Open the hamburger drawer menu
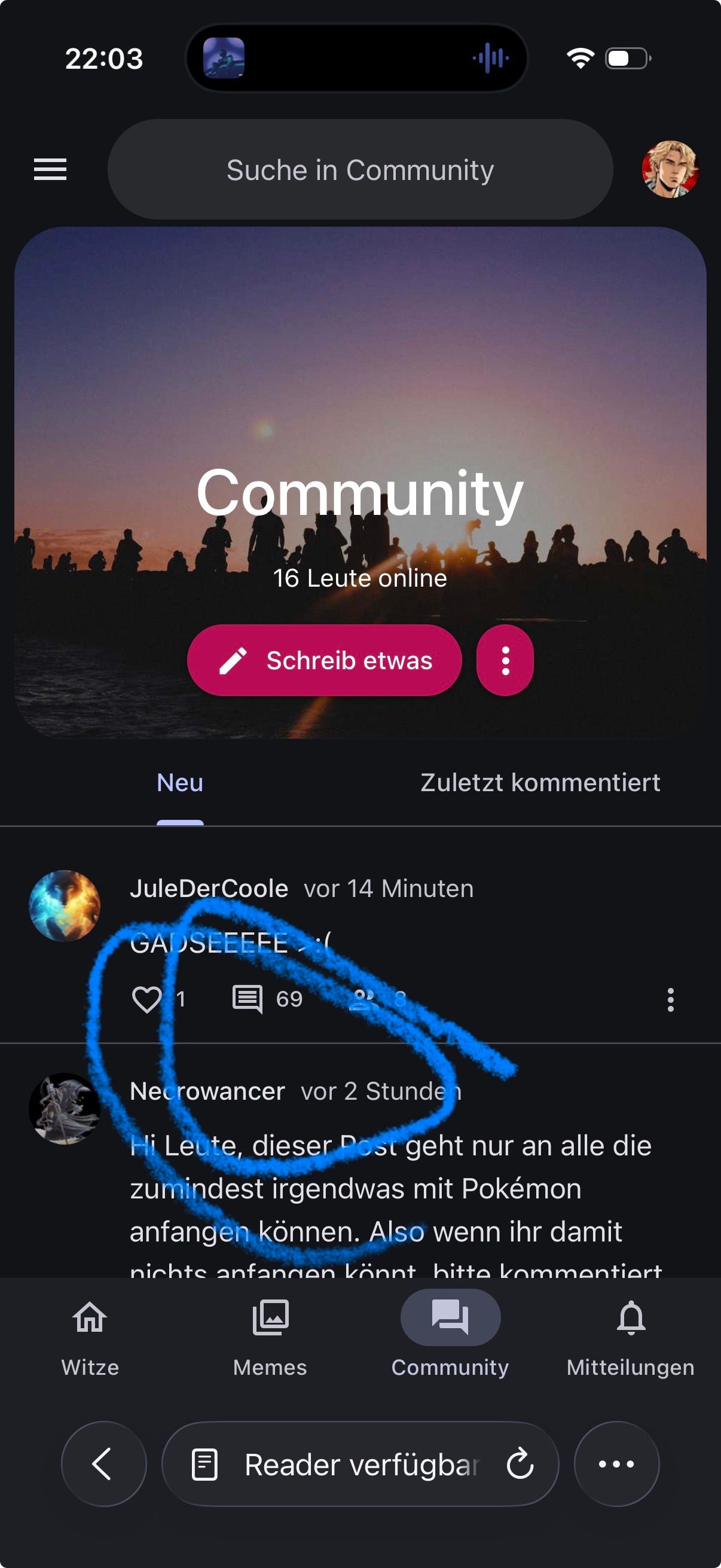The width and height of the screenshot is (721, 1568). [x=50, y=169]
